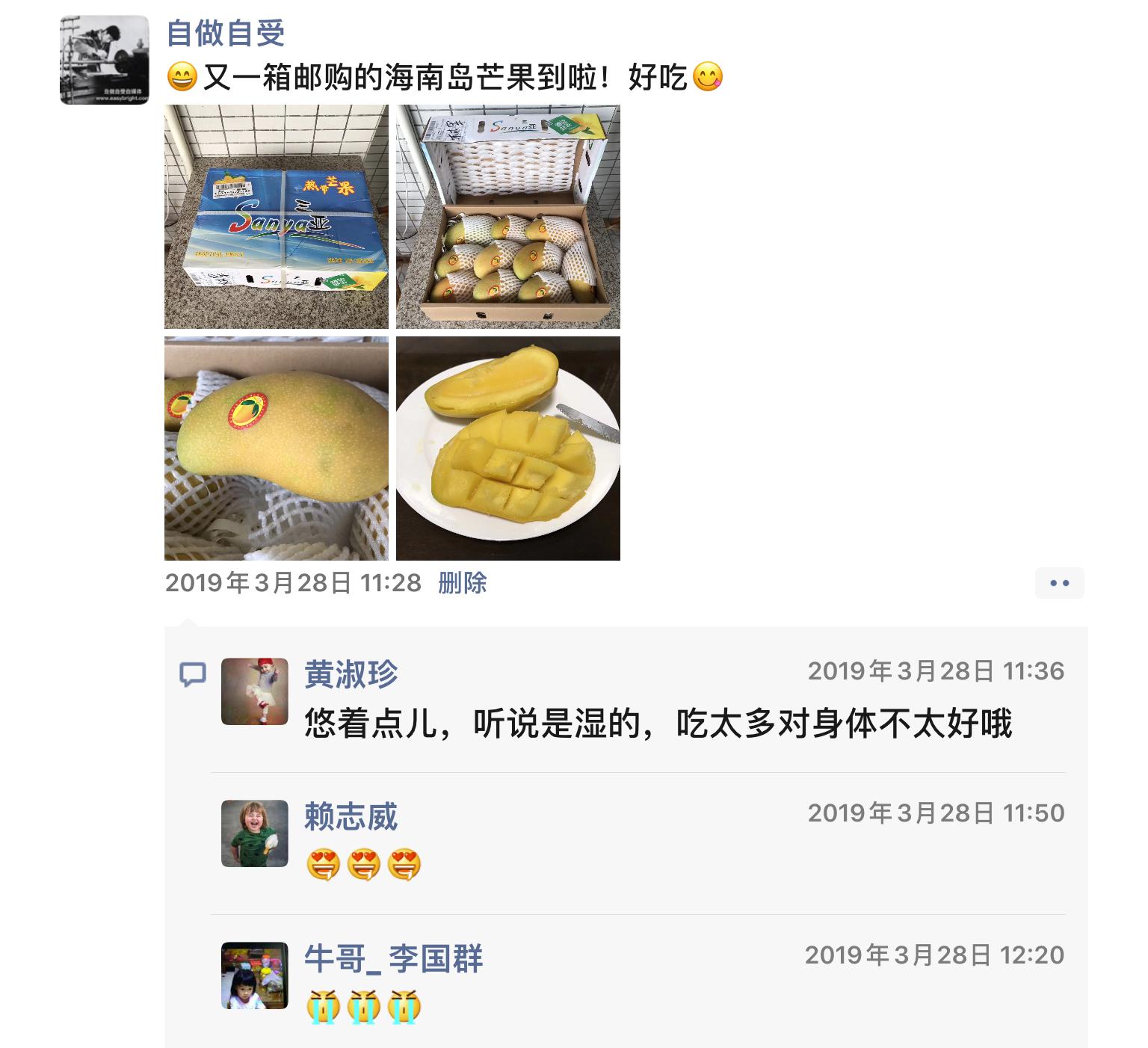View the opened box of mangoes photo
Viewport: 1148px width, 1048px height.
[507, 217]
